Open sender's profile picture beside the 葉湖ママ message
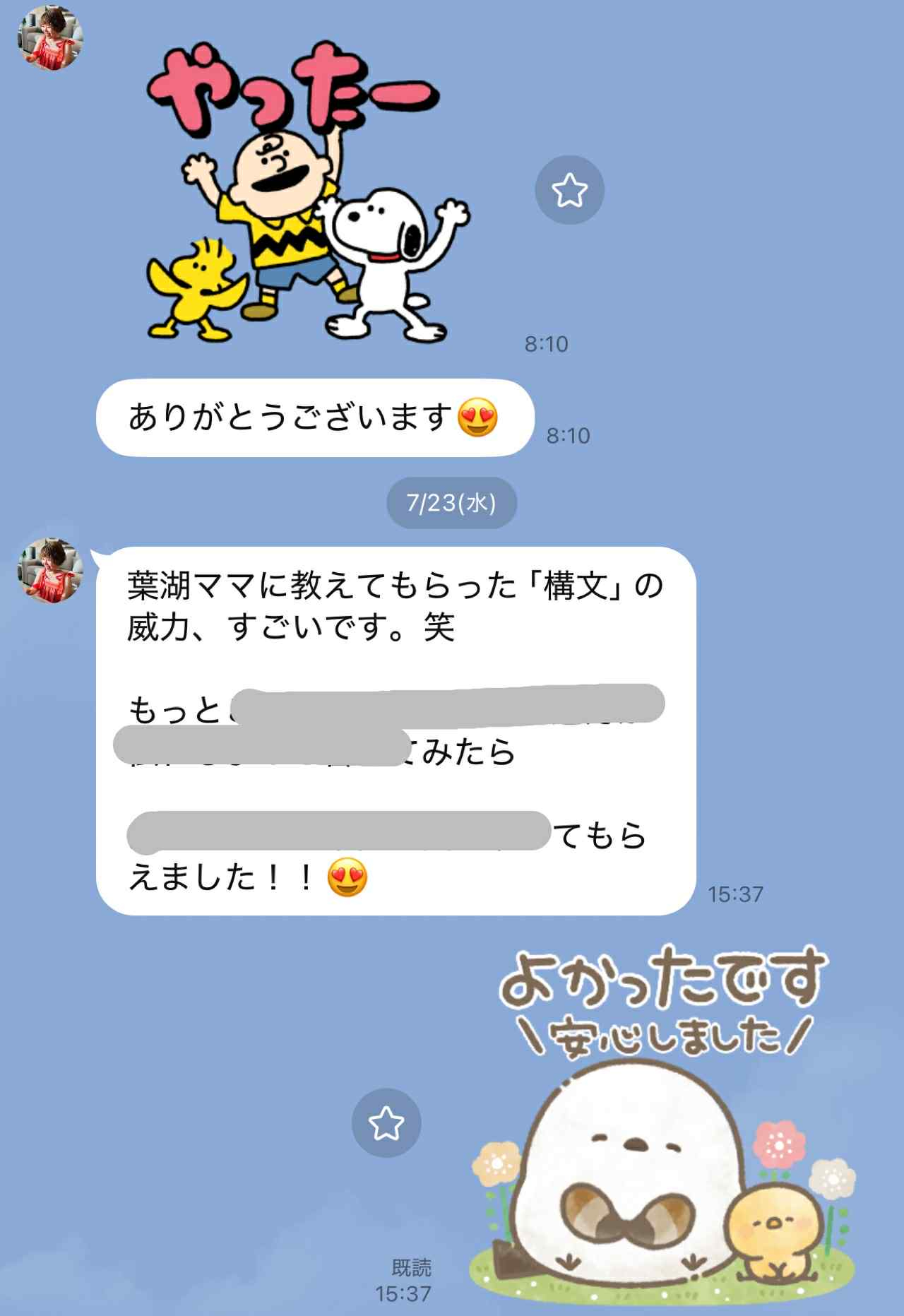 pyautogui.click(x=49, y=570)
